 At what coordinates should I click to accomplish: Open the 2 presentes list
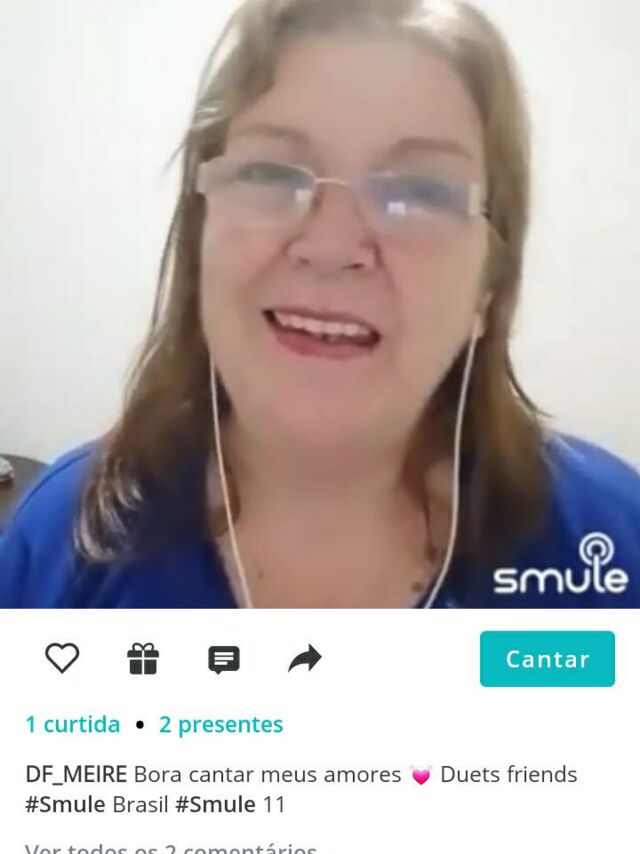221,724
